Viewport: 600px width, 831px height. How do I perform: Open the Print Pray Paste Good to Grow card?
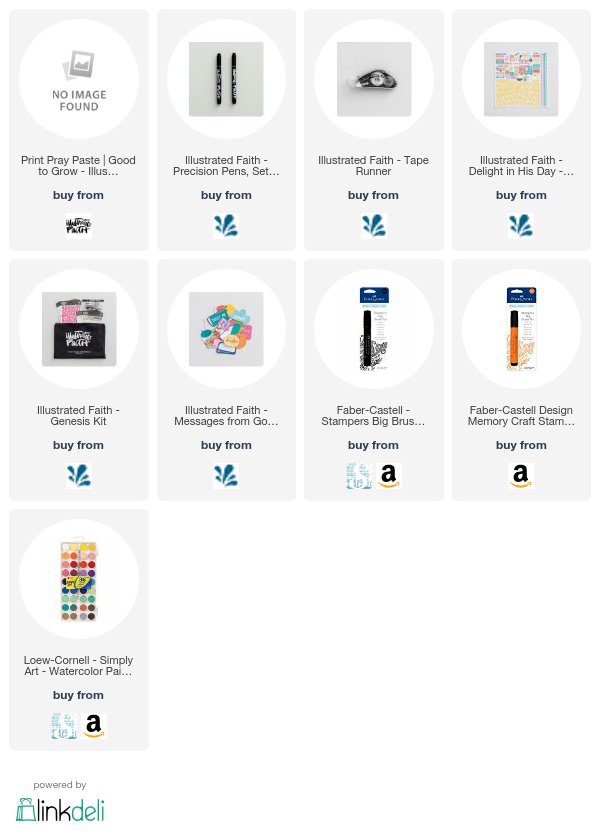click(78, 79)
